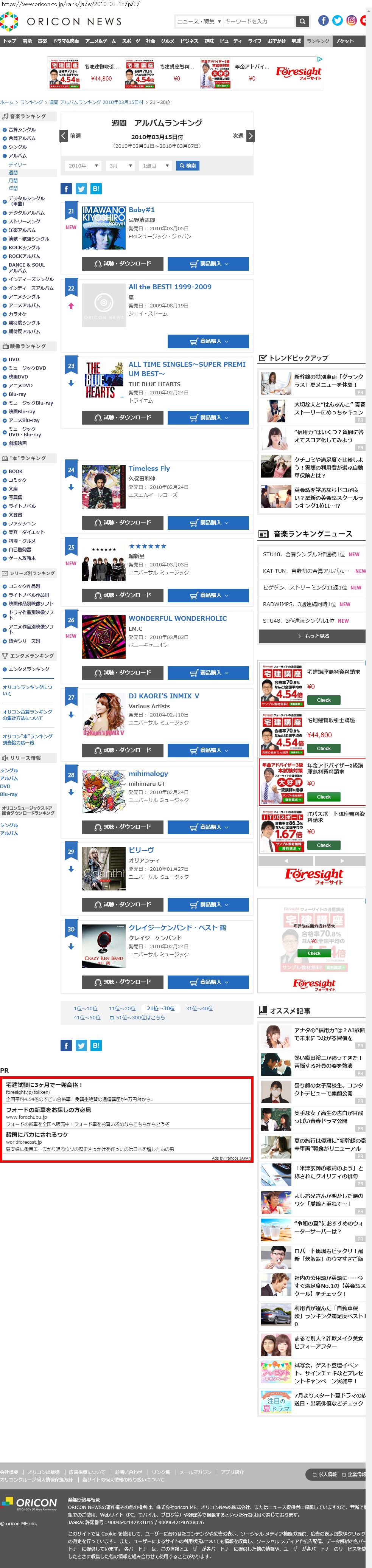Tap the blue 検索 button
Viewport: 372px width, 1568px height.
pos(187,166)
